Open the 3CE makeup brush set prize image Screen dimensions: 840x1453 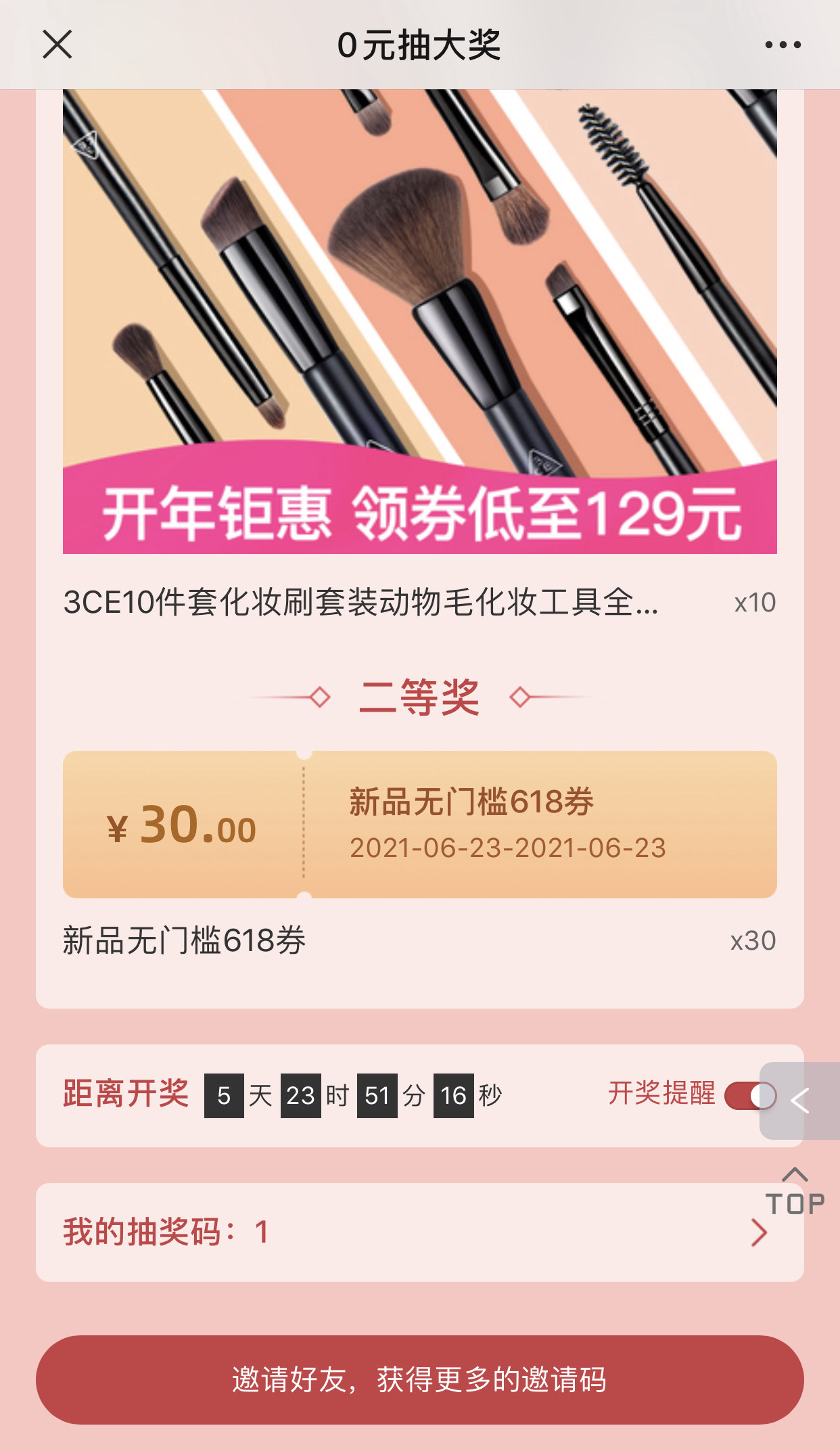tap(419, 321)
